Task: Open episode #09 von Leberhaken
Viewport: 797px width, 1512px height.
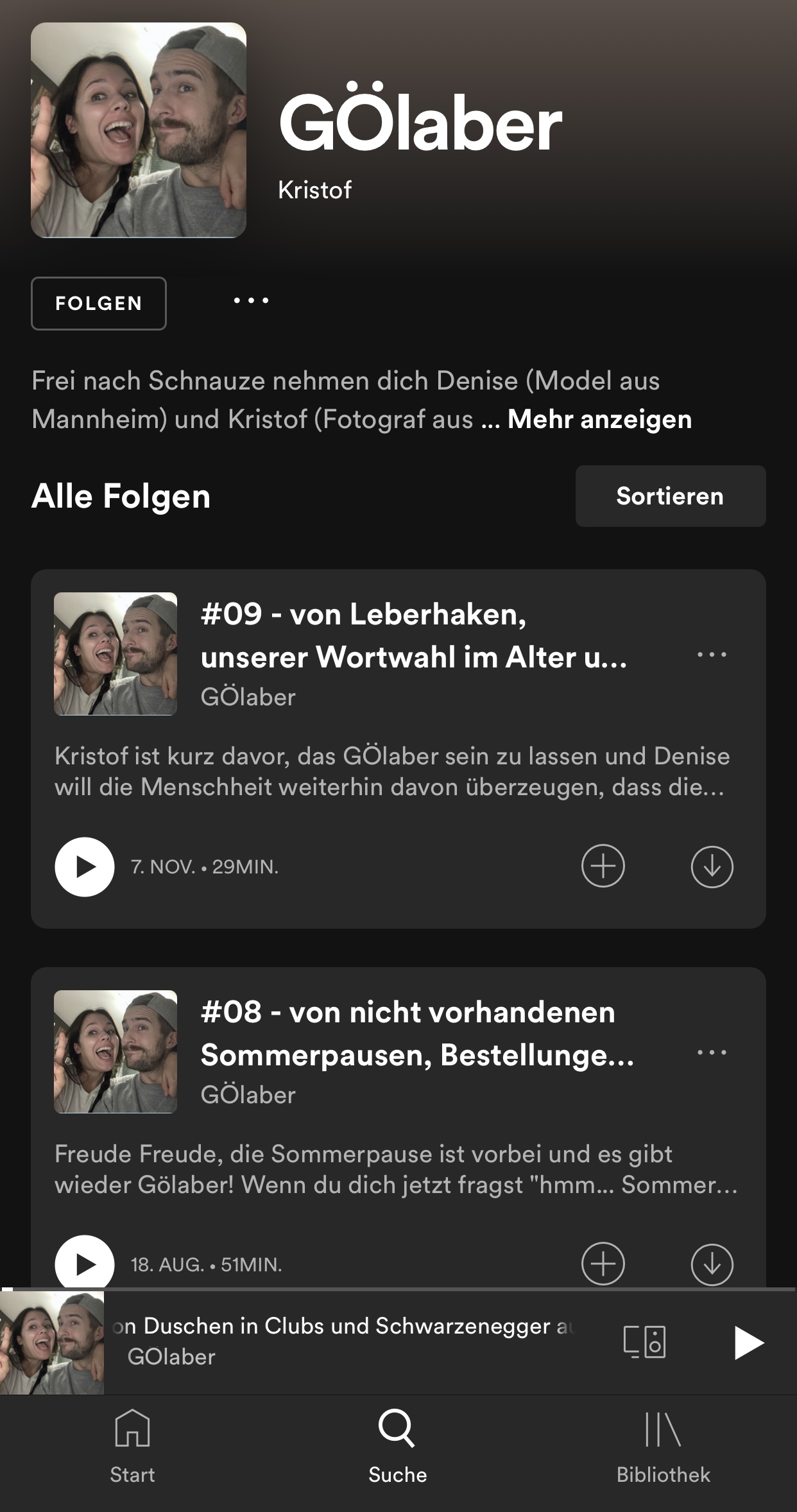Action: coord(413,635)
